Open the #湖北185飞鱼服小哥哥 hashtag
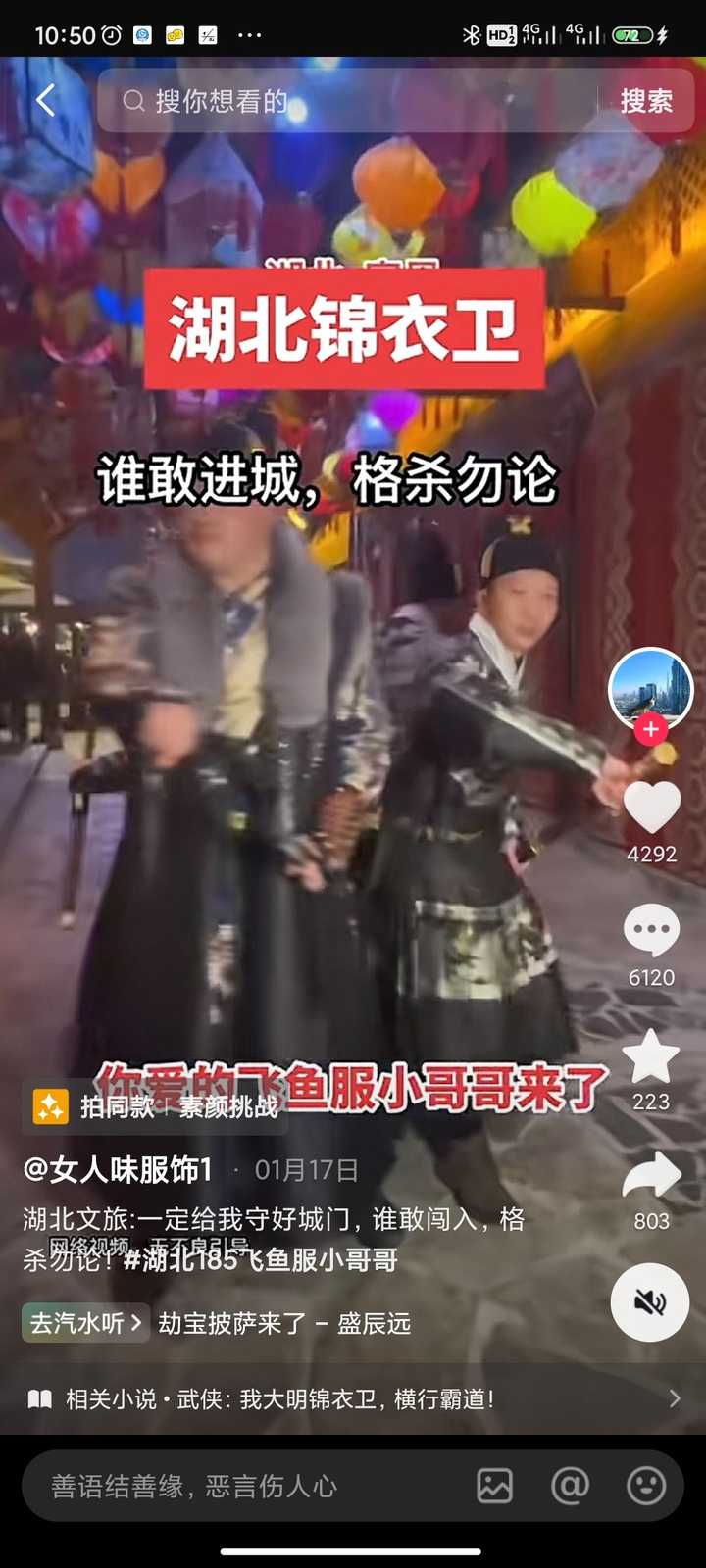The height and width of the screenshot is (1568, 706). click(x=261, y=1260)
